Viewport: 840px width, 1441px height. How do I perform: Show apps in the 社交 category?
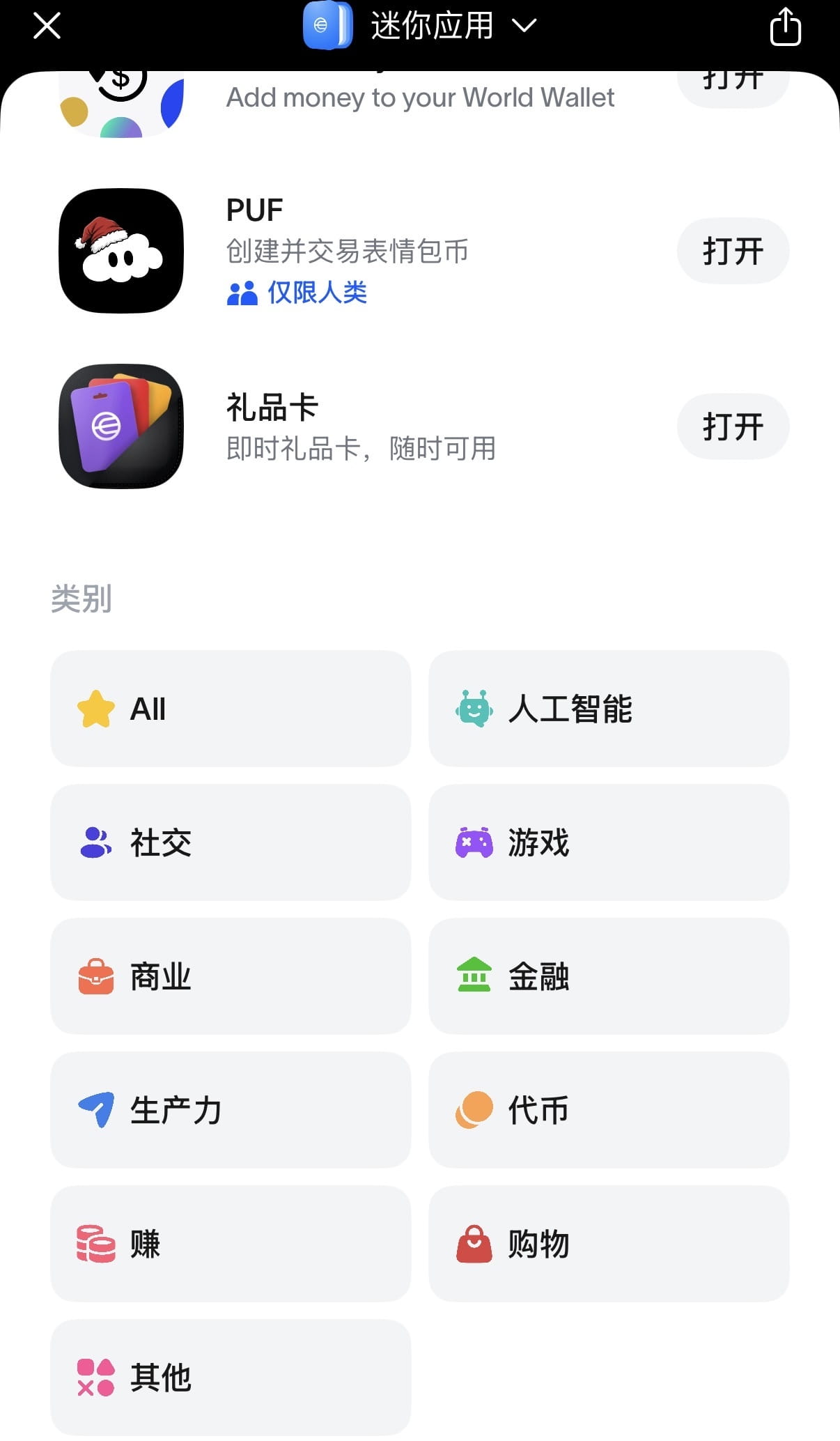tap(231, 842)
